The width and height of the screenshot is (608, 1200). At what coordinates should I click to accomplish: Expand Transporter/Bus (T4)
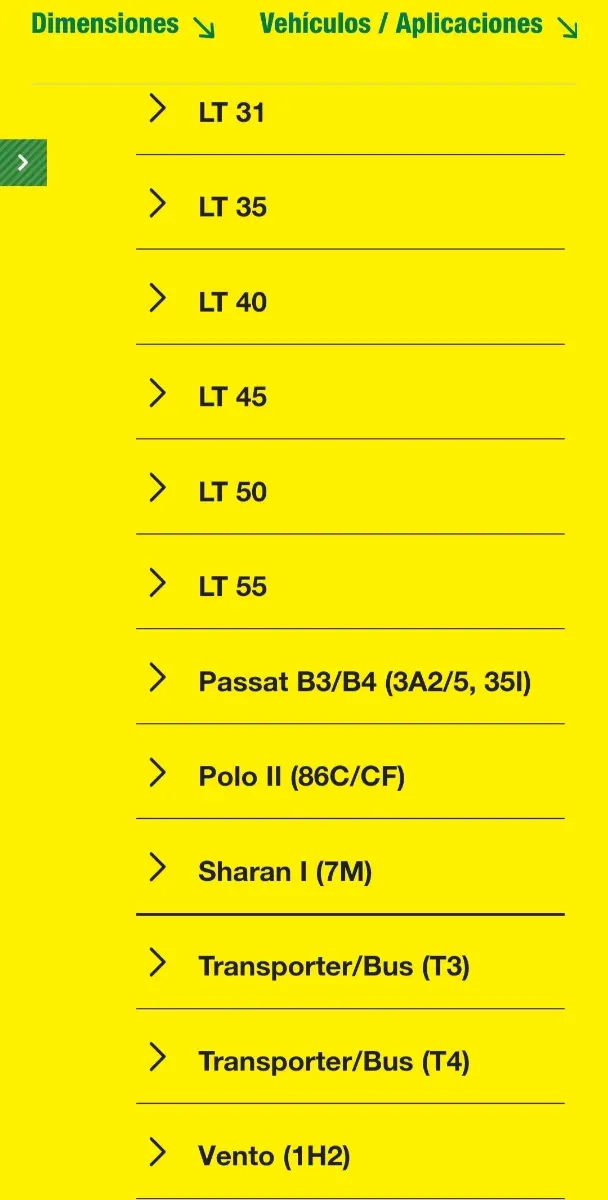click(x=333, y=1062)
